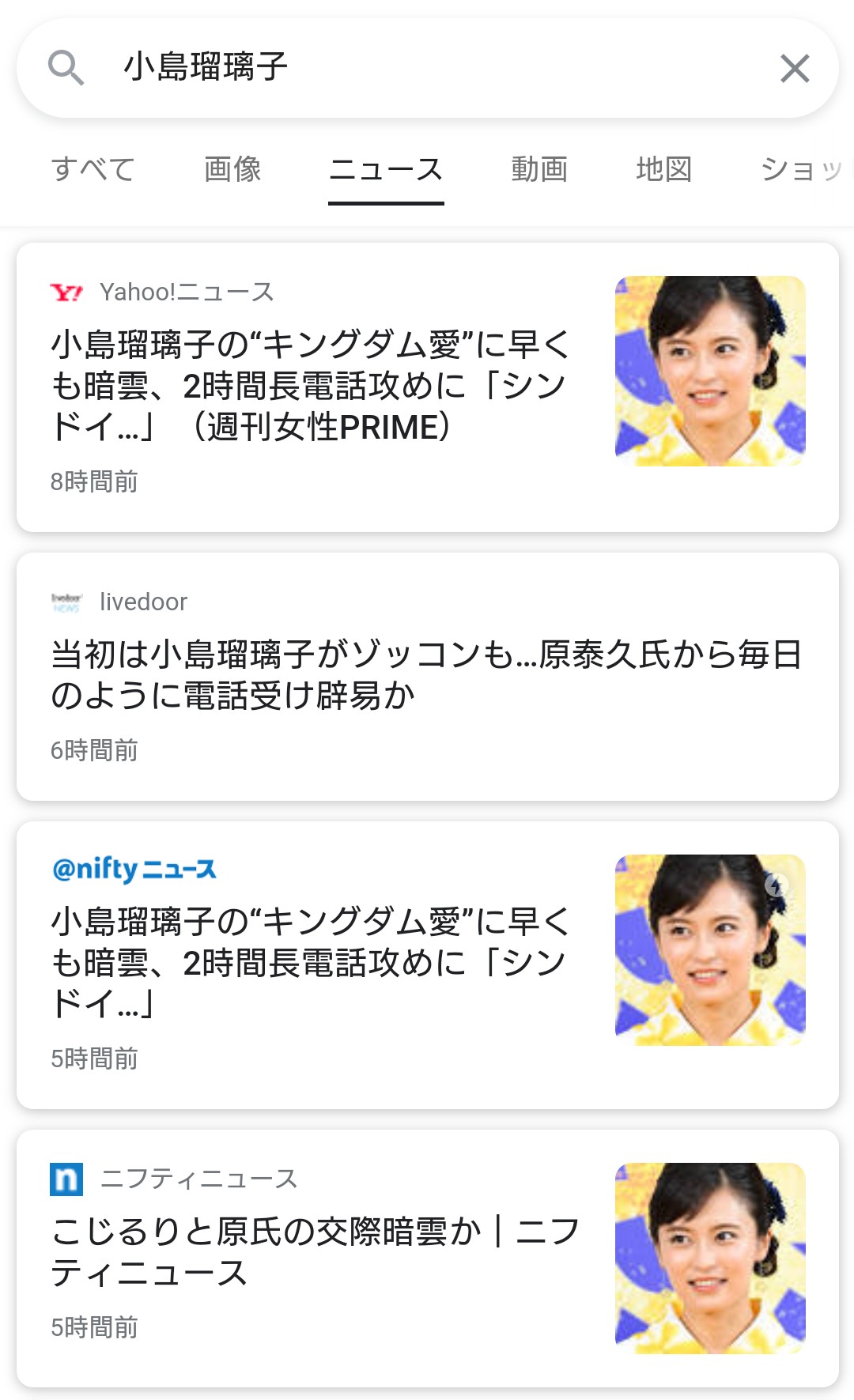The width and height of the screenshot is (854, 1400).
Task: Clear the search query with X
Action: [x=794, y=69]
